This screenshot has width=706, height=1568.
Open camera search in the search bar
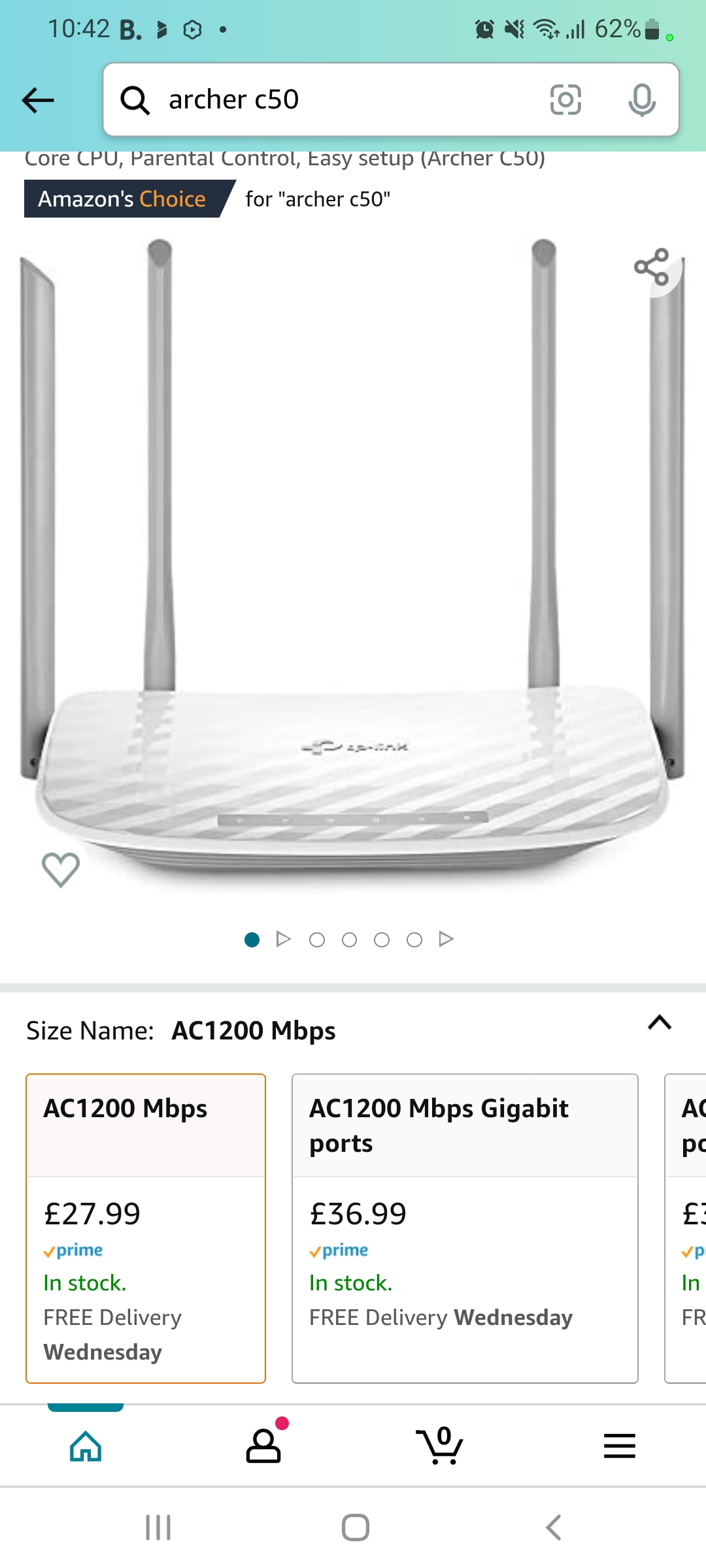click(x=565, y=100)
